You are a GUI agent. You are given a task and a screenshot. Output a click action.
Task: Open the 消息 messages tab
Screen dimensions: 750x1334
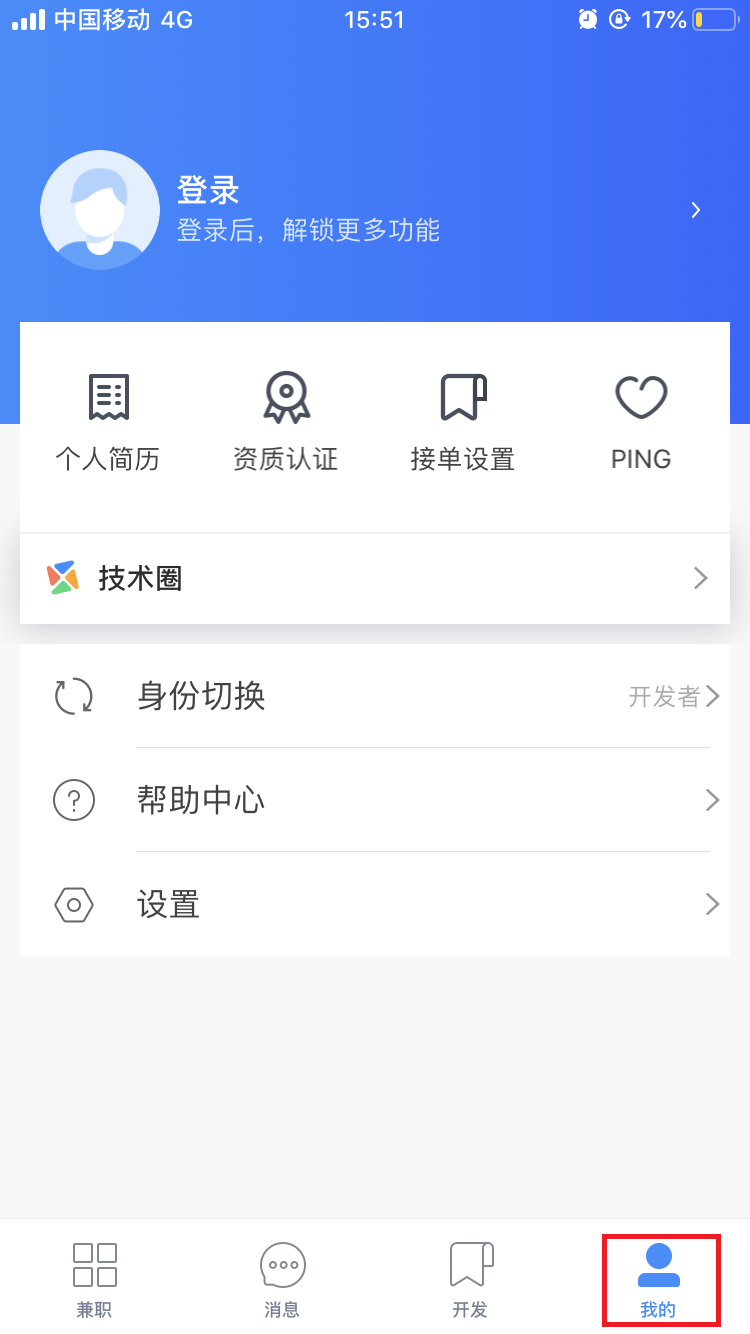[x=282, y=1278]
